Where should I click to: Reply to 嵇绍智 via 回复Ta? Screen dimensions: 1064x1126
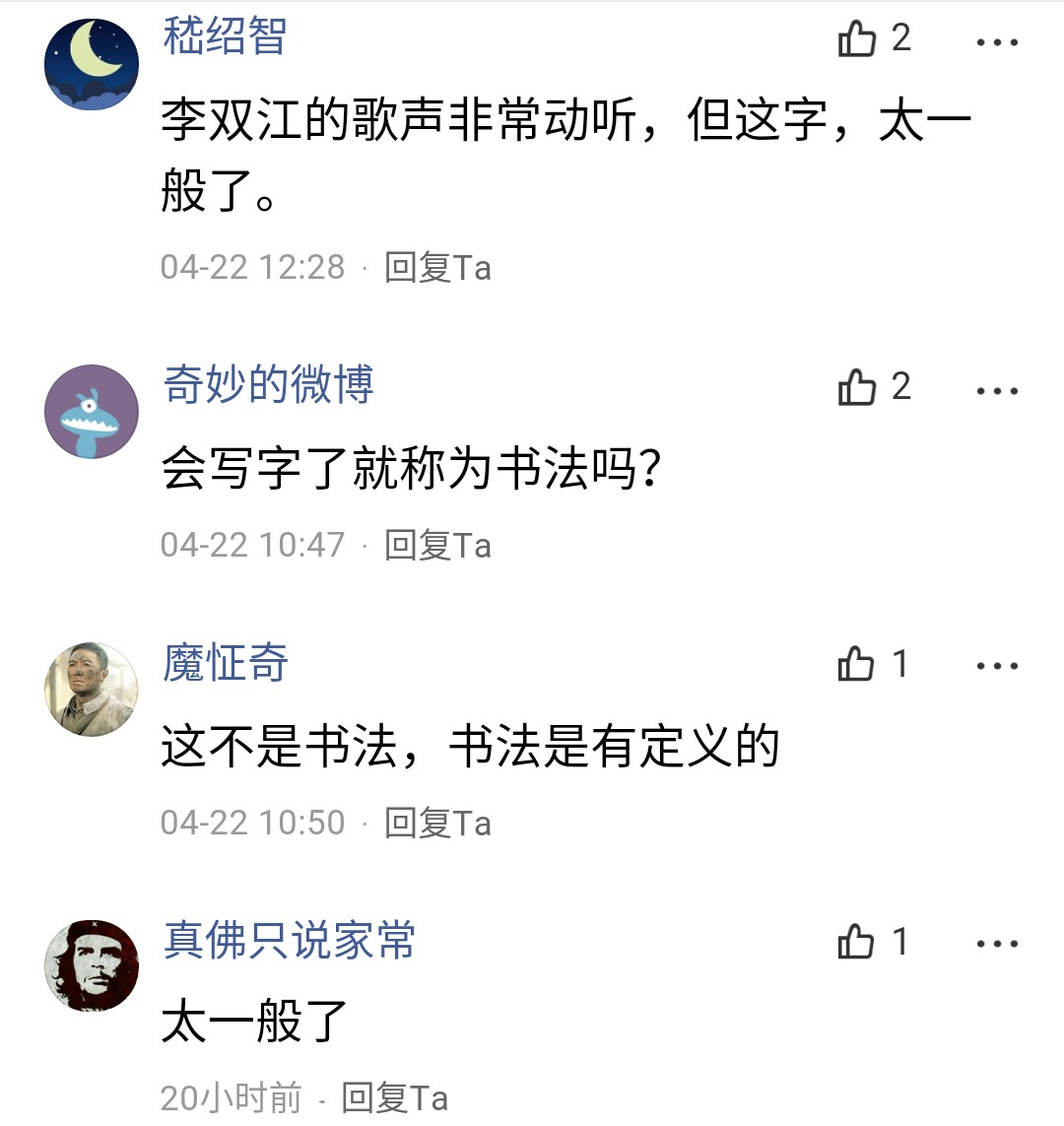(x=437, y=268)
